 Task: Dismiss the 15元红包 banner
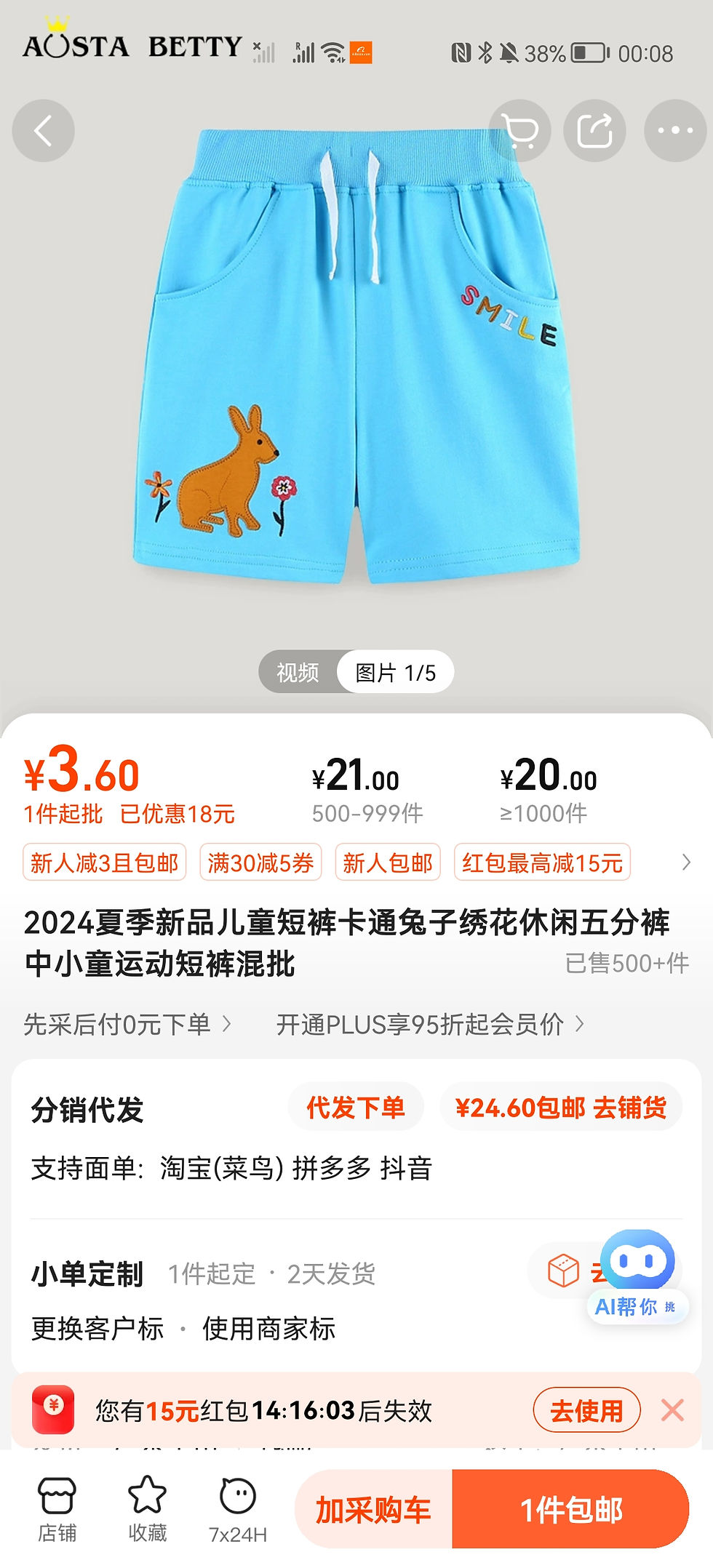[x=672, y=1411]
